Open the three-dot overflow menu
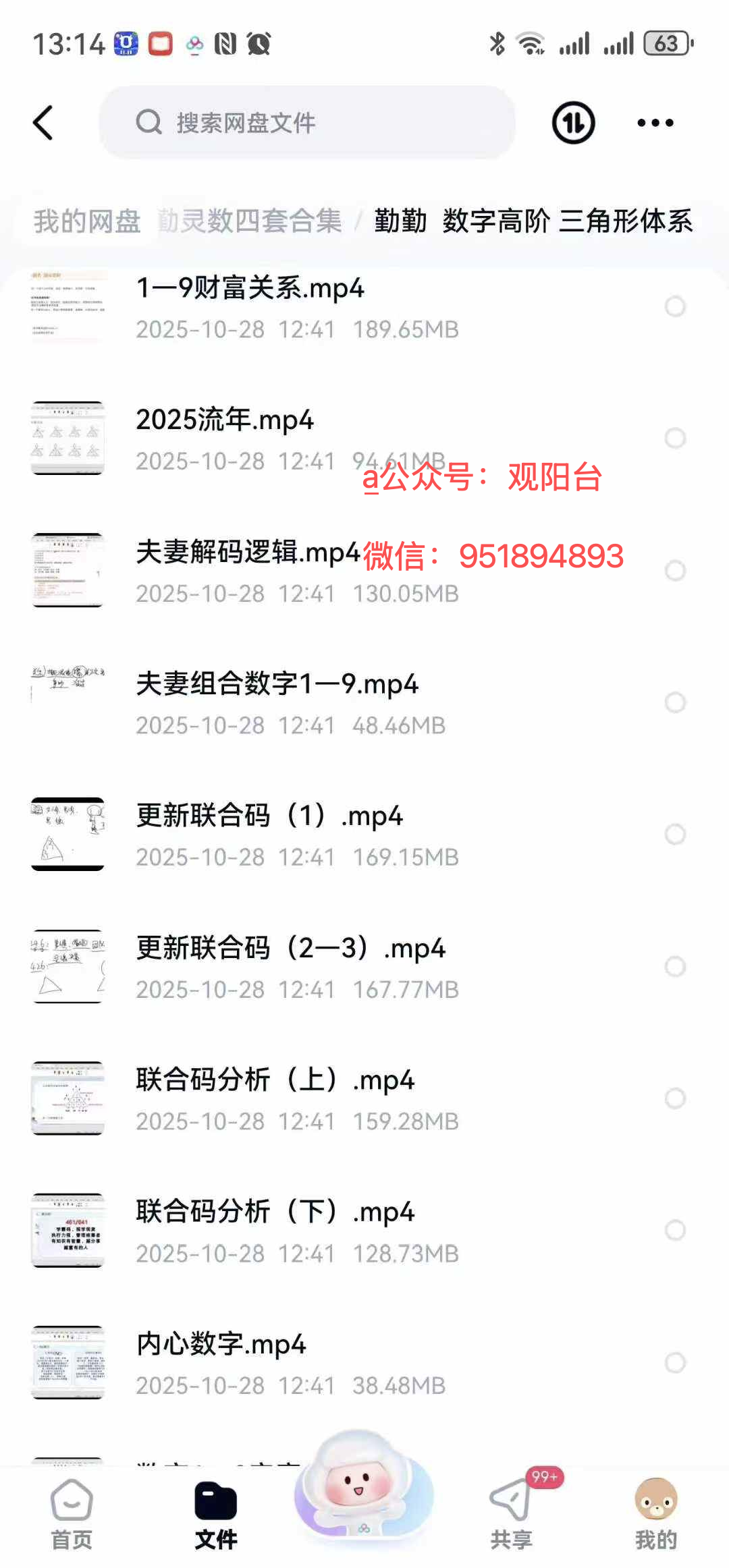The width and height of the screenshot is (729, 1568). [x=655, y=123]
